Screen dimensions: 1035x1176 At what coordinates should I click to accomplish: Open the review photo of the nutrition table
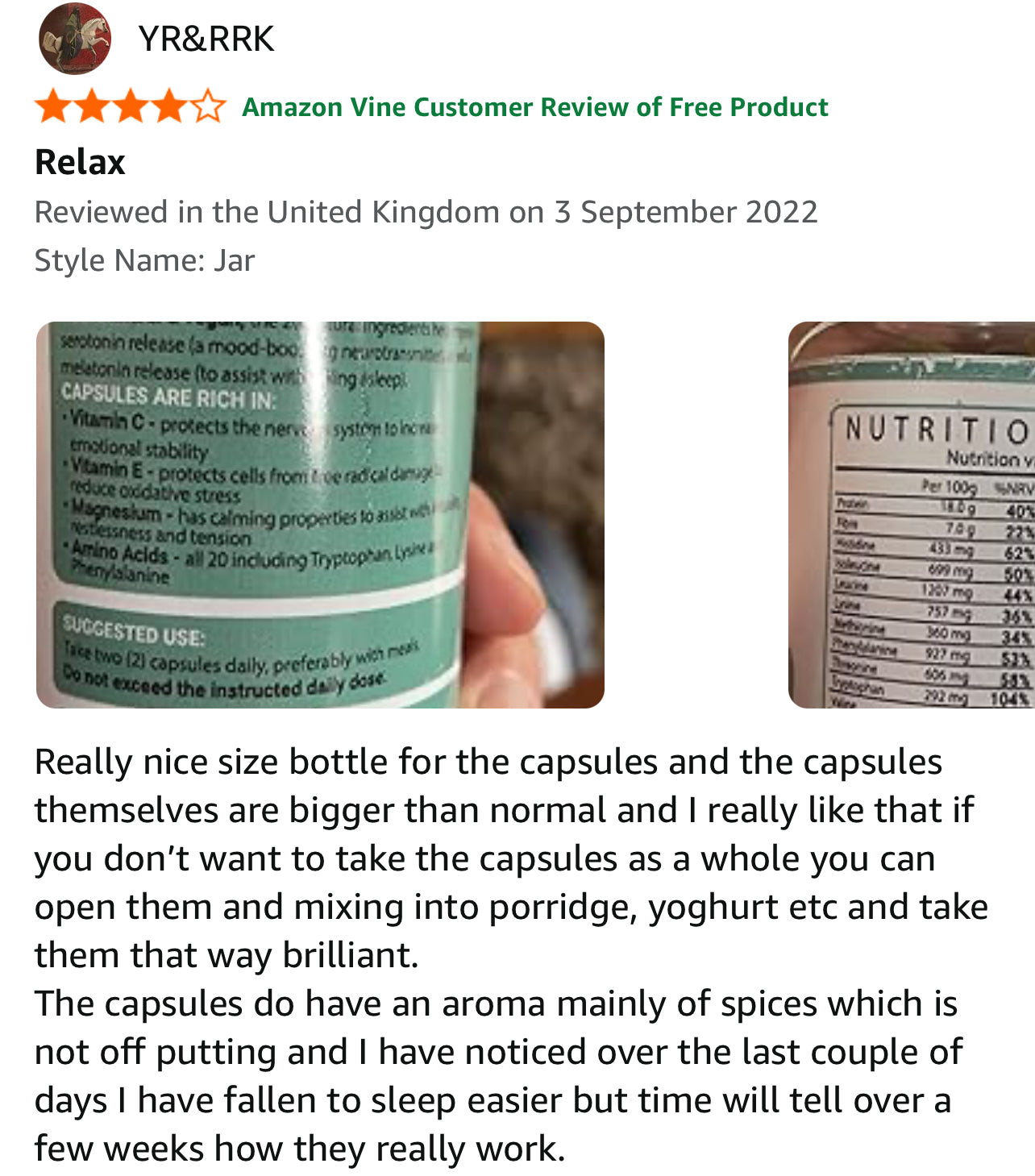click(x=912, y=515)
